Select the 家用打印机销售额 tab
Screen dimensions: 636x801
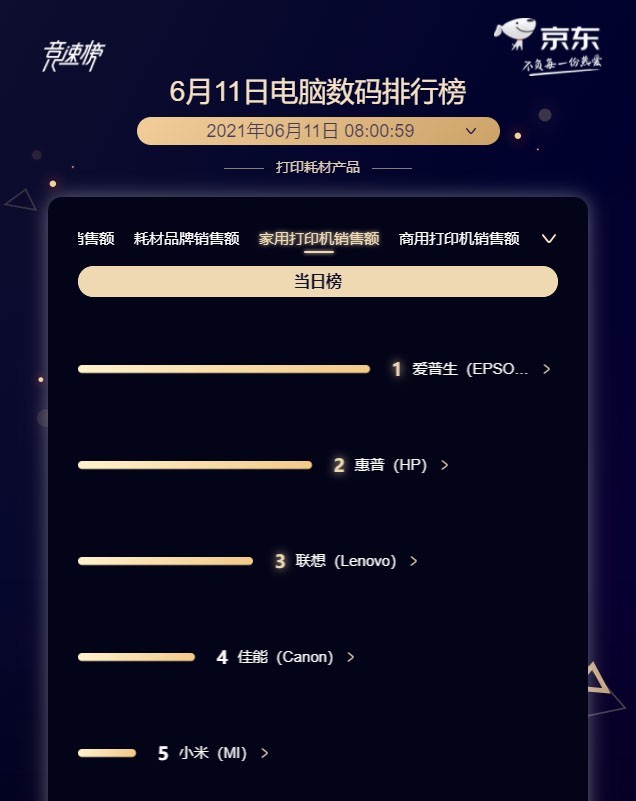point(319,239)
